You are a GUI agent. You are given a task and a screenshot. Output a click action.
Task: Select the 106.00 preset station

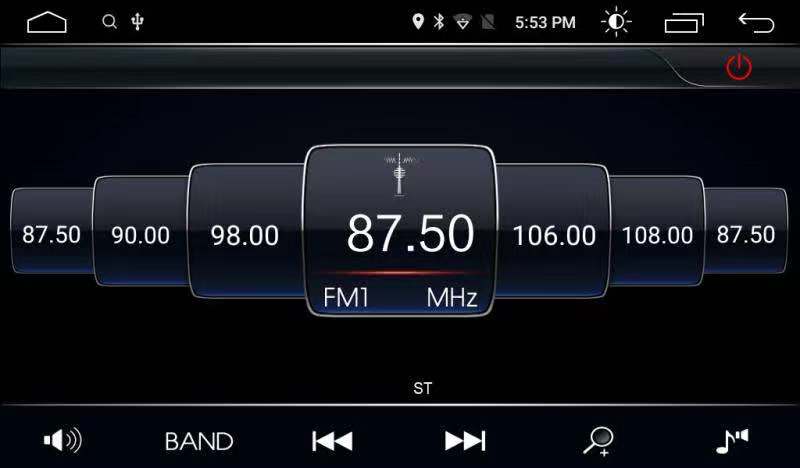point(554,236)
